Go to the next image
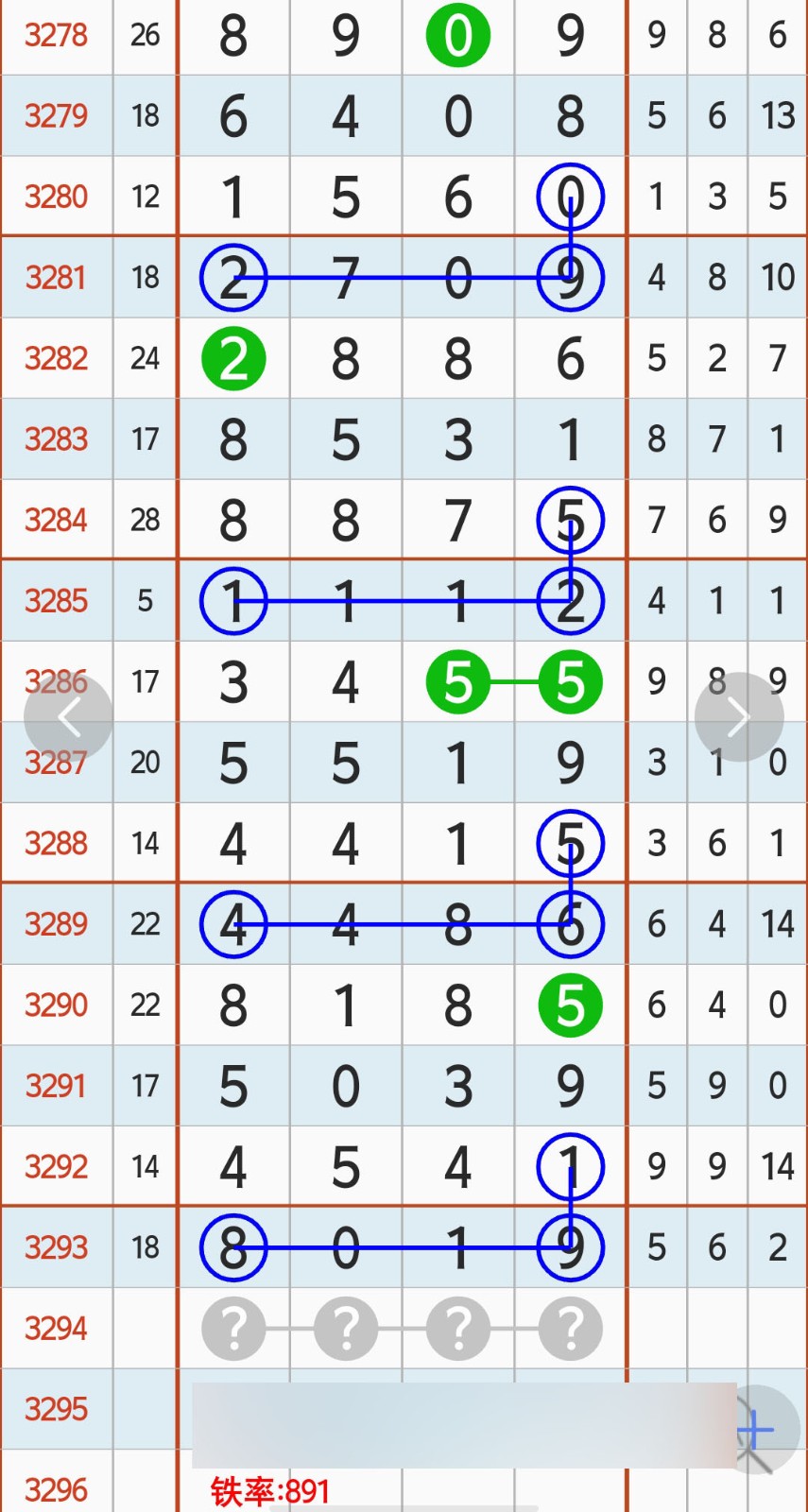 click(x=738, y=717)
